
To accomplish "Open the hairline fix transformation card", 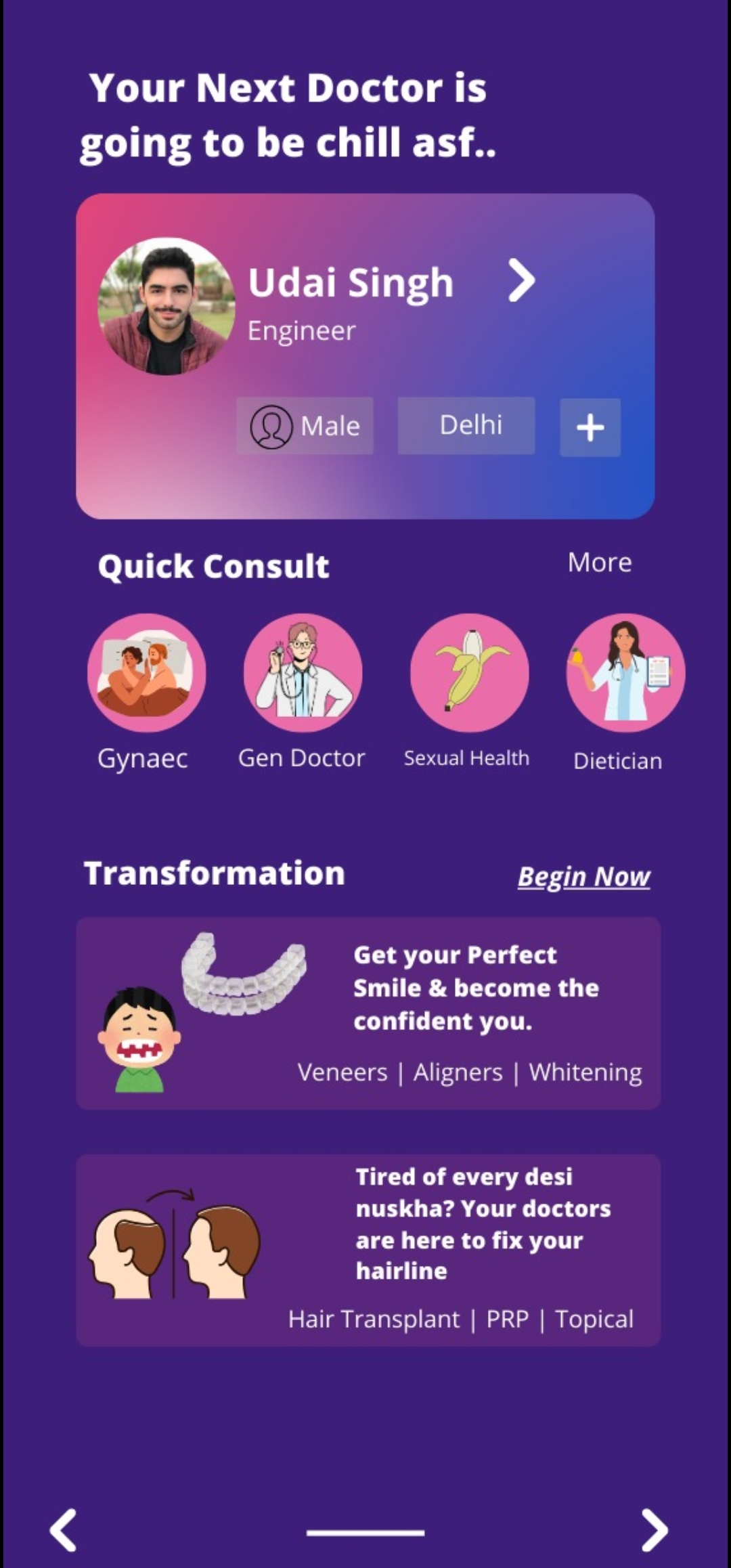I will tap(368, 1250).
